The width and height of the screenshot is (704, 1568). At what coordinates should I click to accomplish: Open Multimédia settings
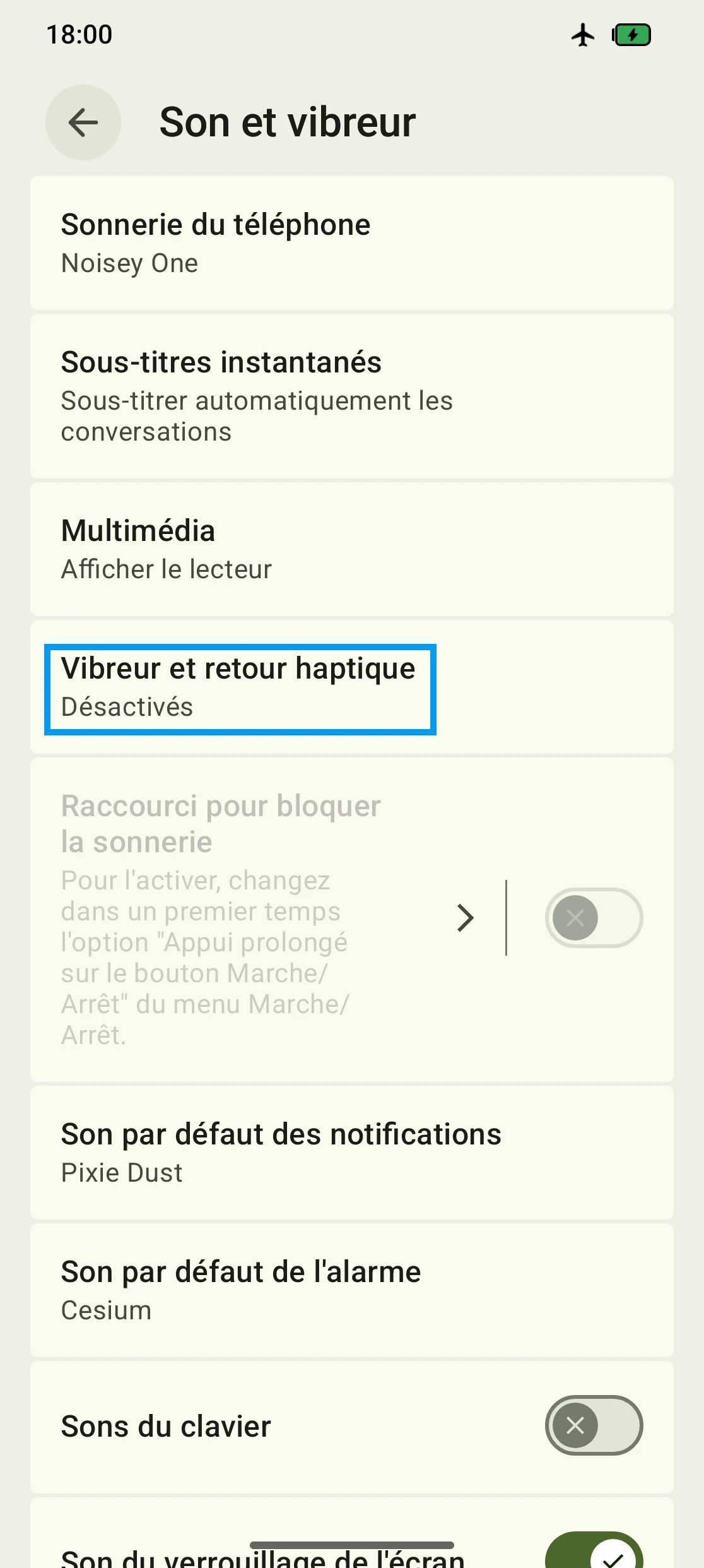pos(351,549)
